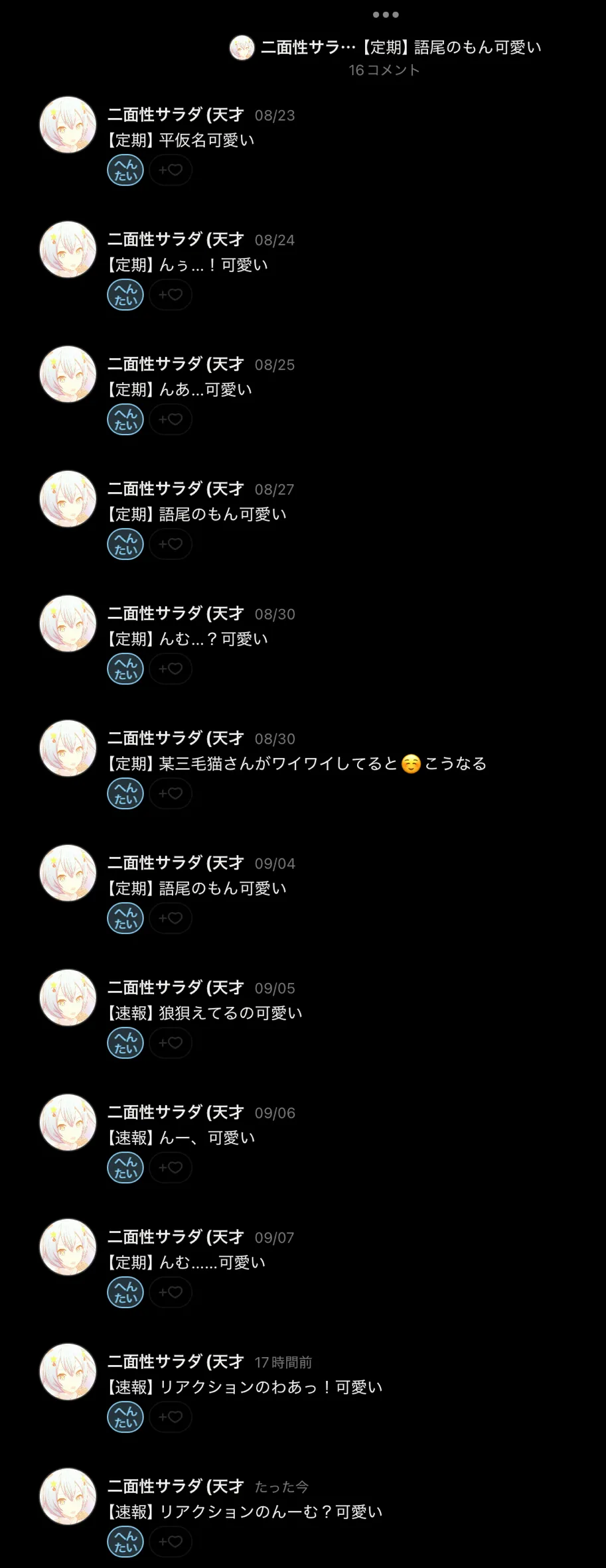Tap the へんたい reaction on the 08/23 comment
606x1568 pixels.
[x=125, y=170]
